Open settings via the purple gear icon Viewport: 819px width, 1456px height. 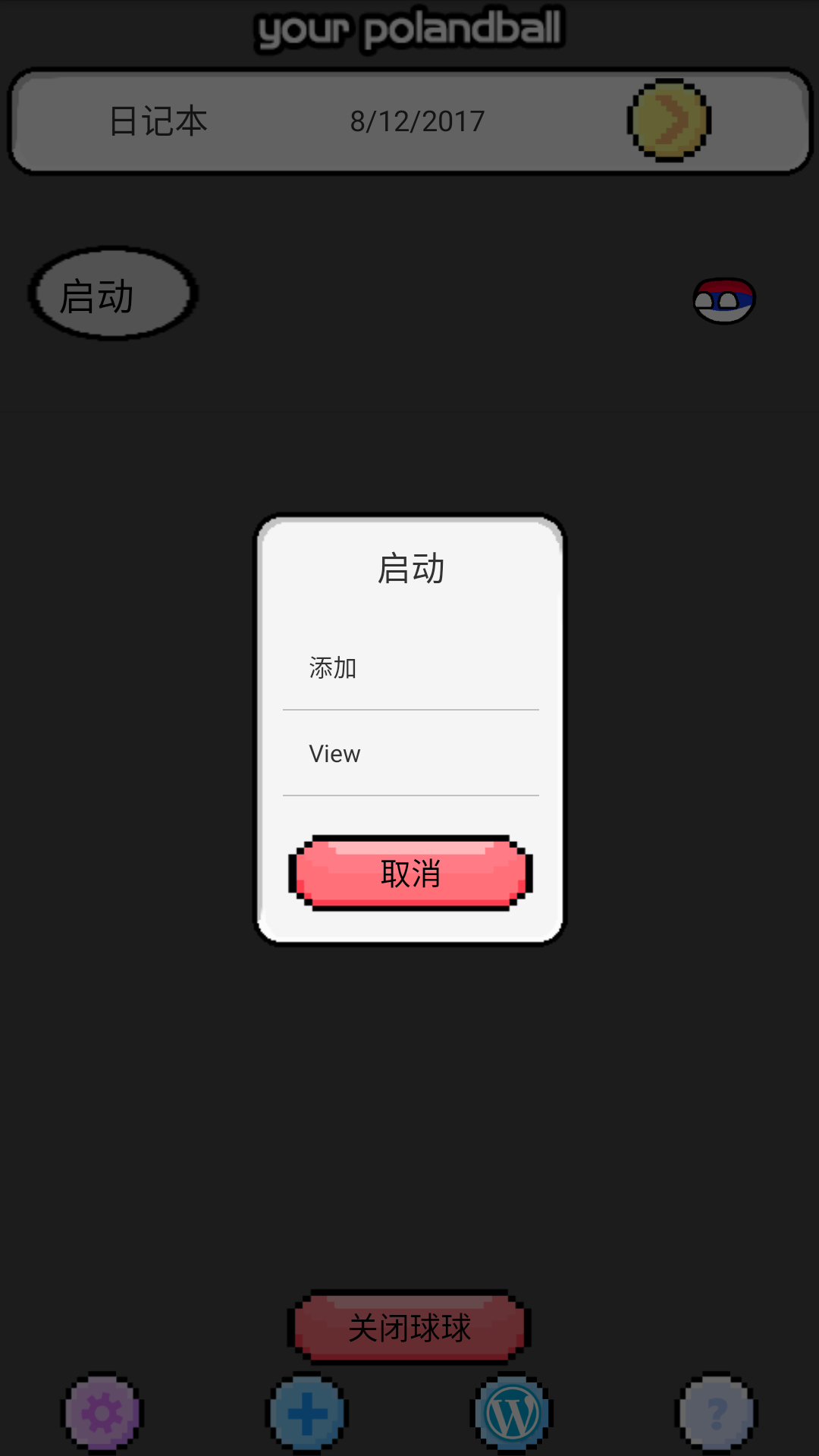(x=101, y=1410)
